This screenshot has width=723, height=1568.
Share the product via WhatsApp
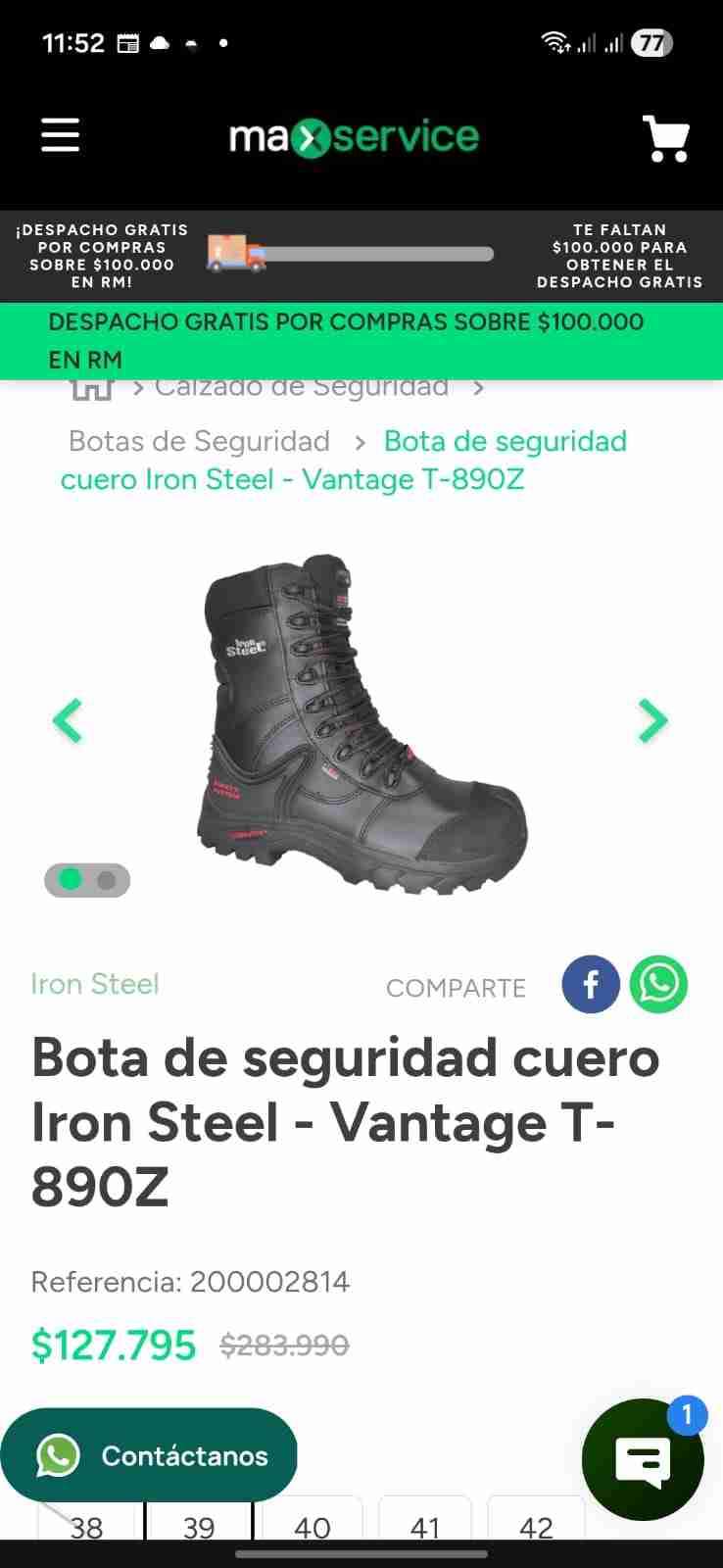[658, 985]
